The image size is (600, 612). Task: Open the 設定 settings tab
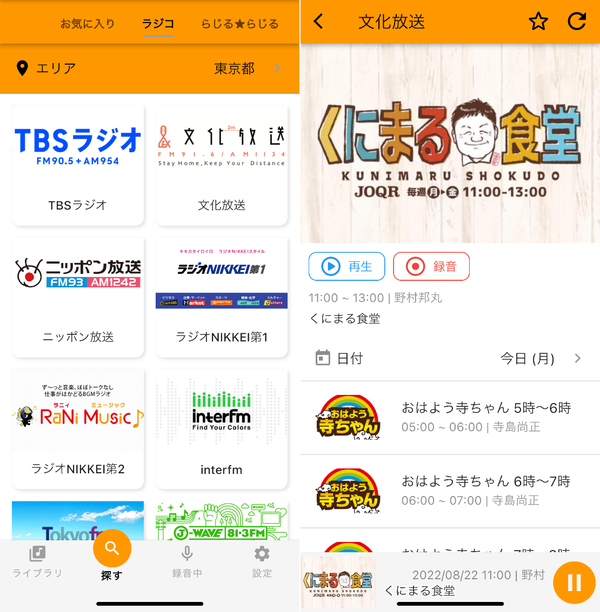[x=262, y=561]
